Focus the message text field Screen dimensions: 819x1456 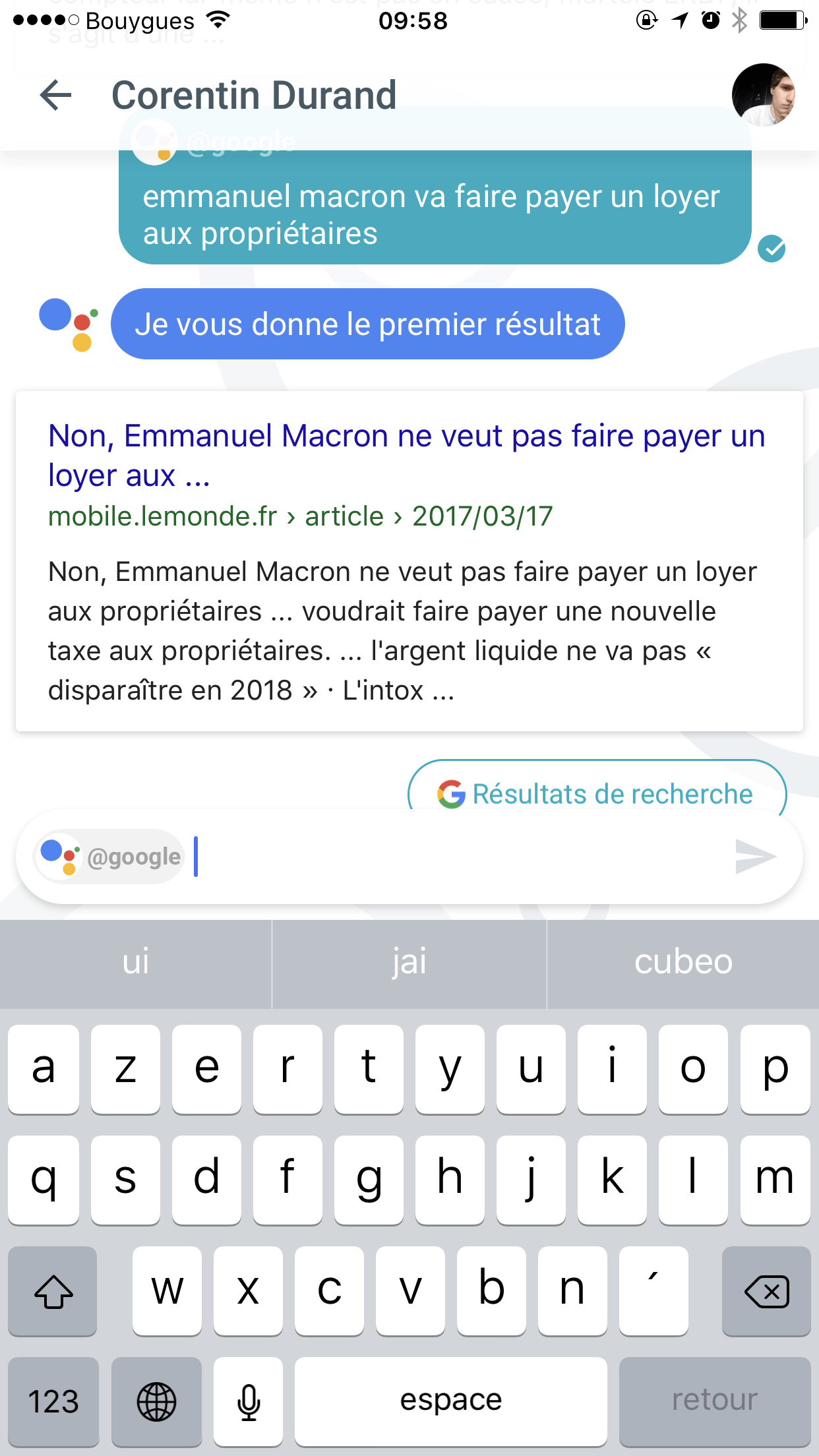click(462, 857)
